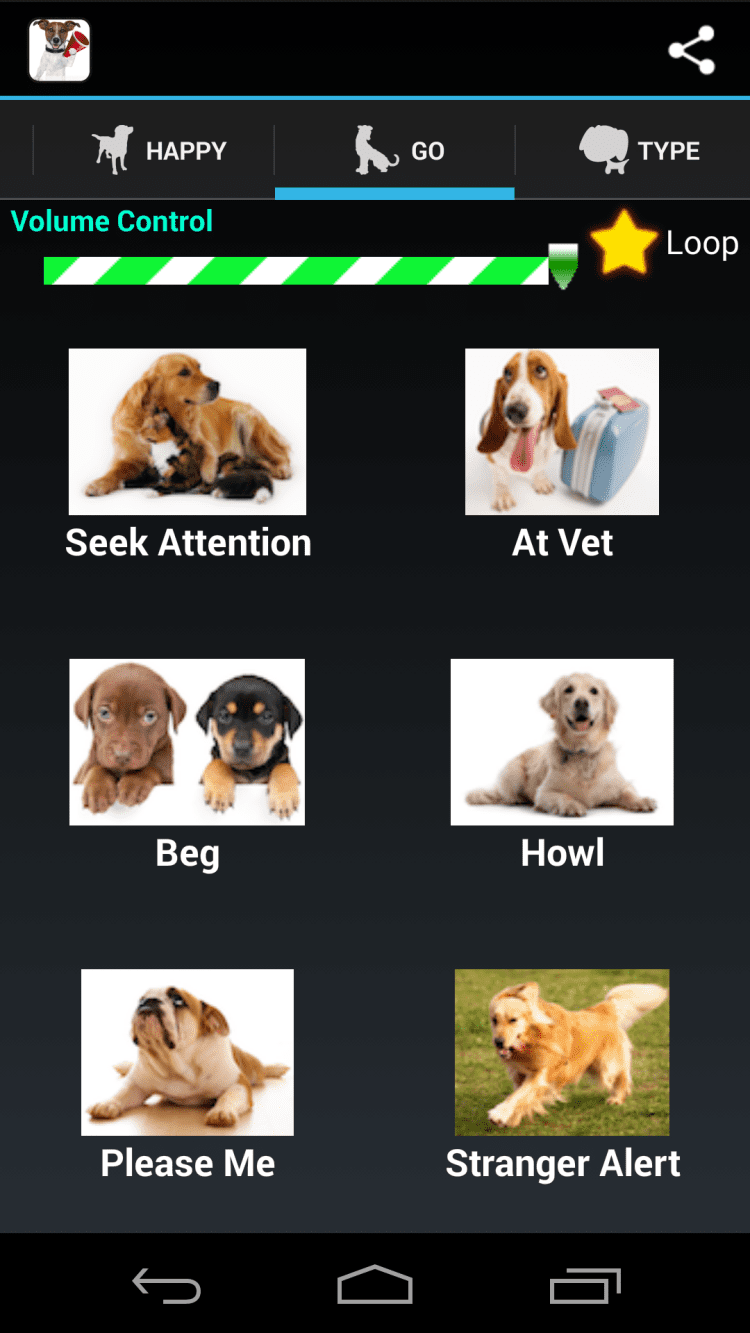
Task: Go back using system back button
Action: click(x=167, y=1285)
